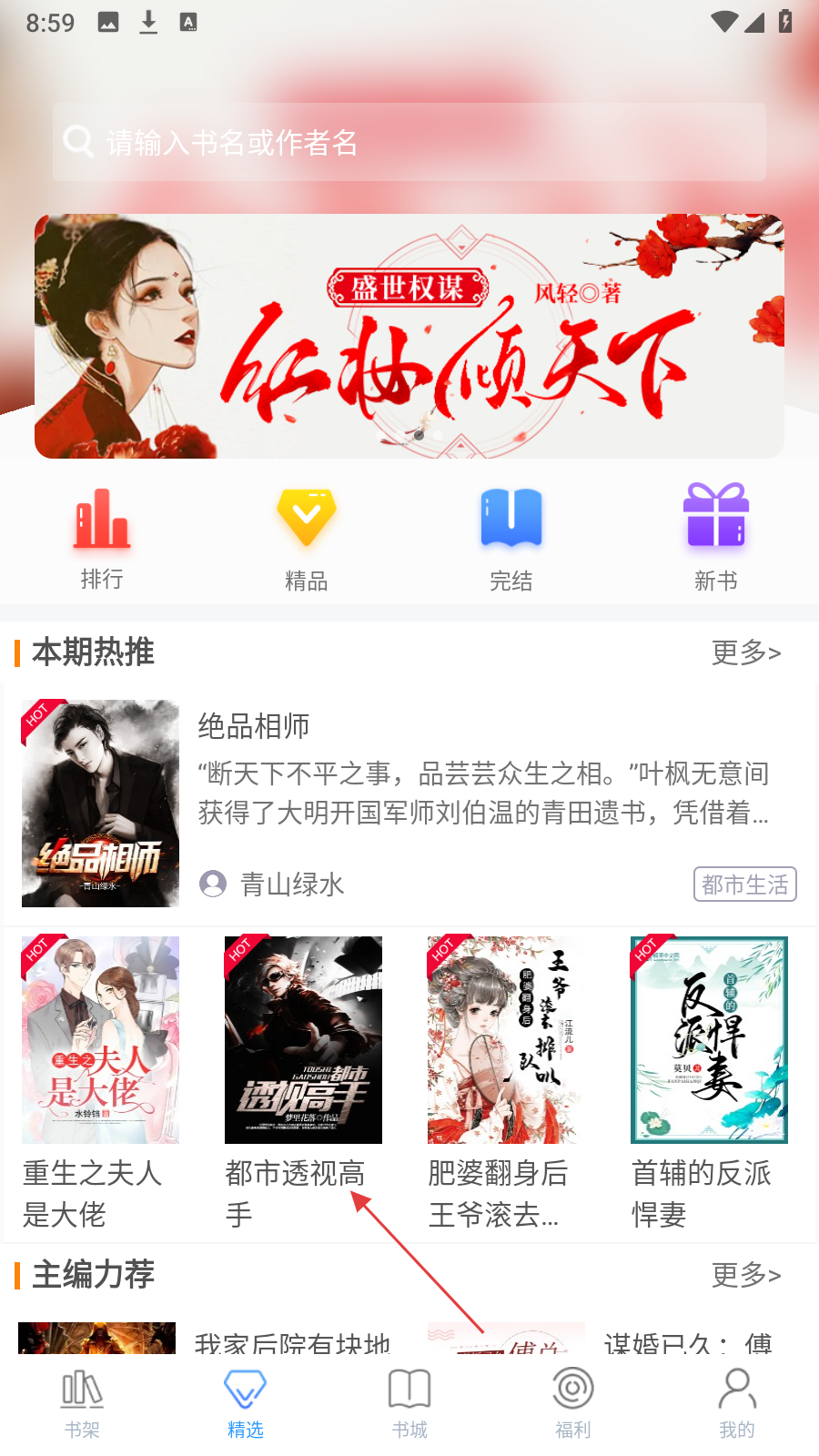
Task: Open the 精品 section
Action: click(307, 539)
